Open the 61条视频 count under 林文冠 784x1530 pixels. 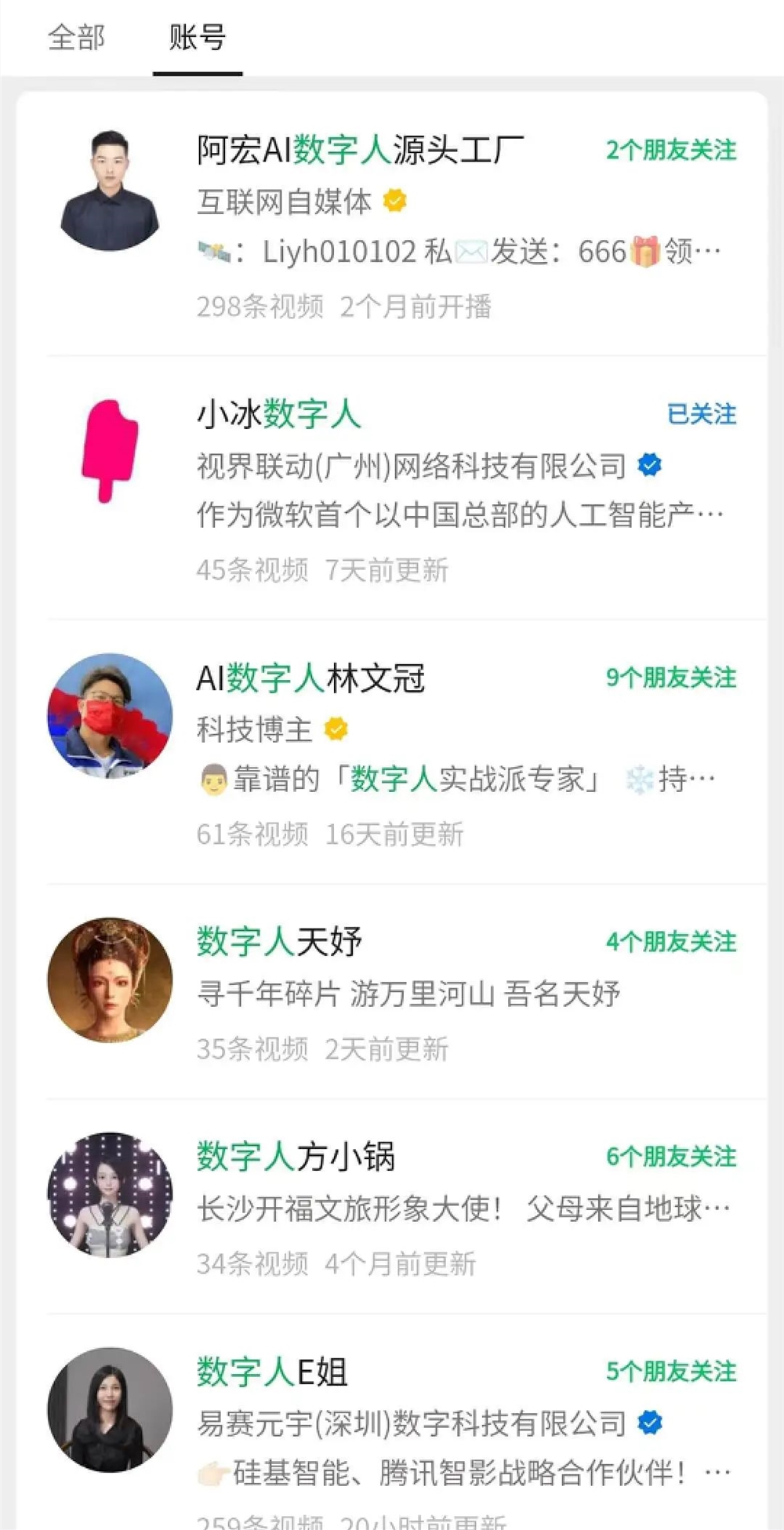pyautogui.click(x=252, y=834)
